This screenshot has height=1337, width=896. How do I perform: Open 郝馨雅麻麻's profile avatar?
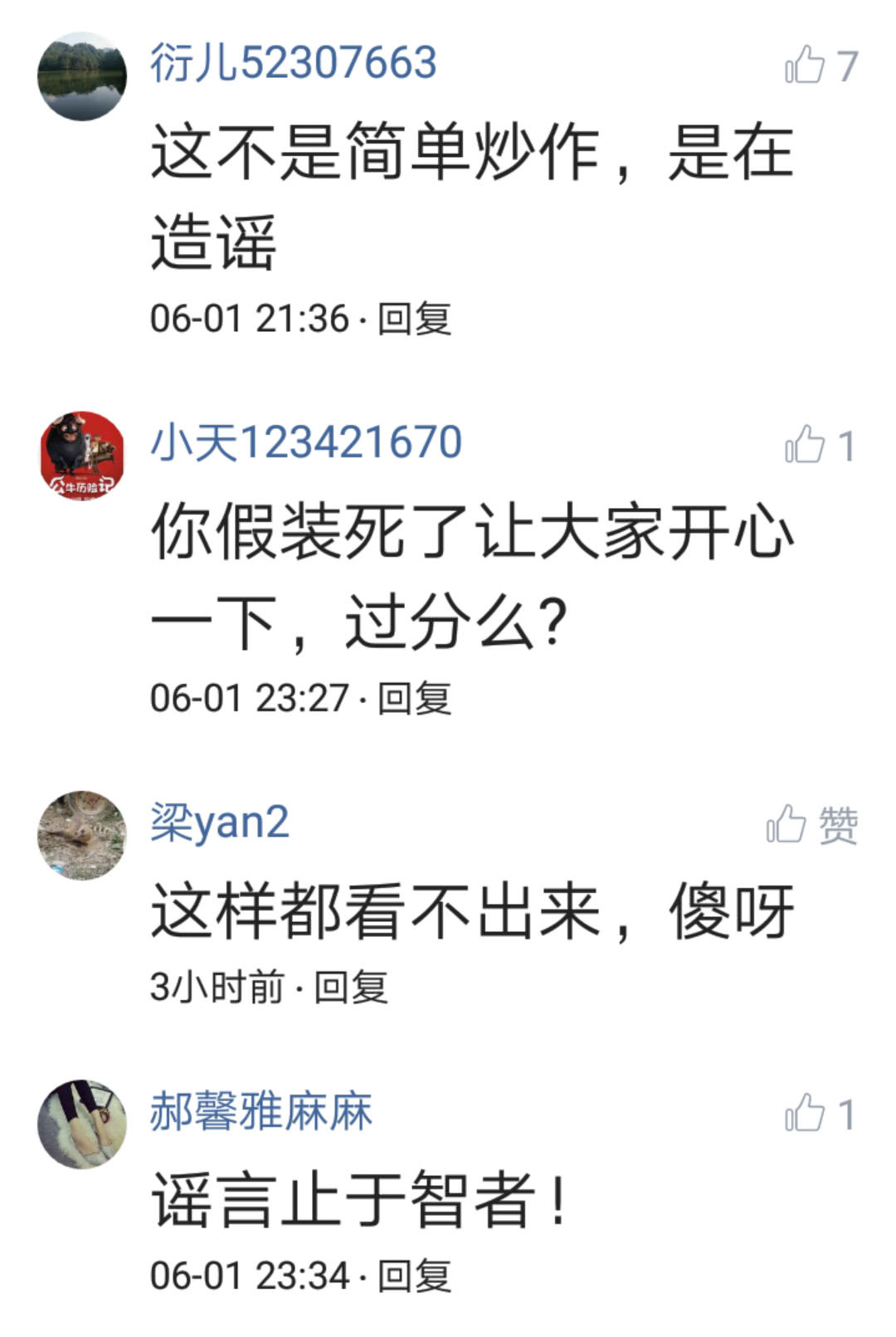coord(82,1124)
